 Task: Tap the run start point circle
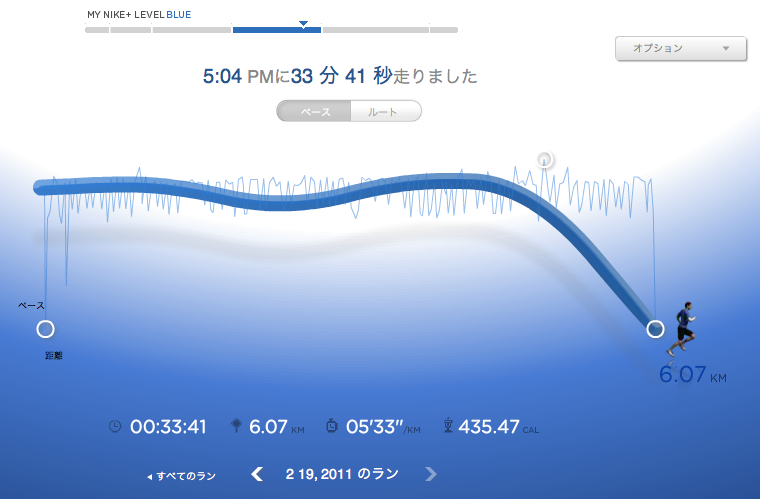click(45, 329)
